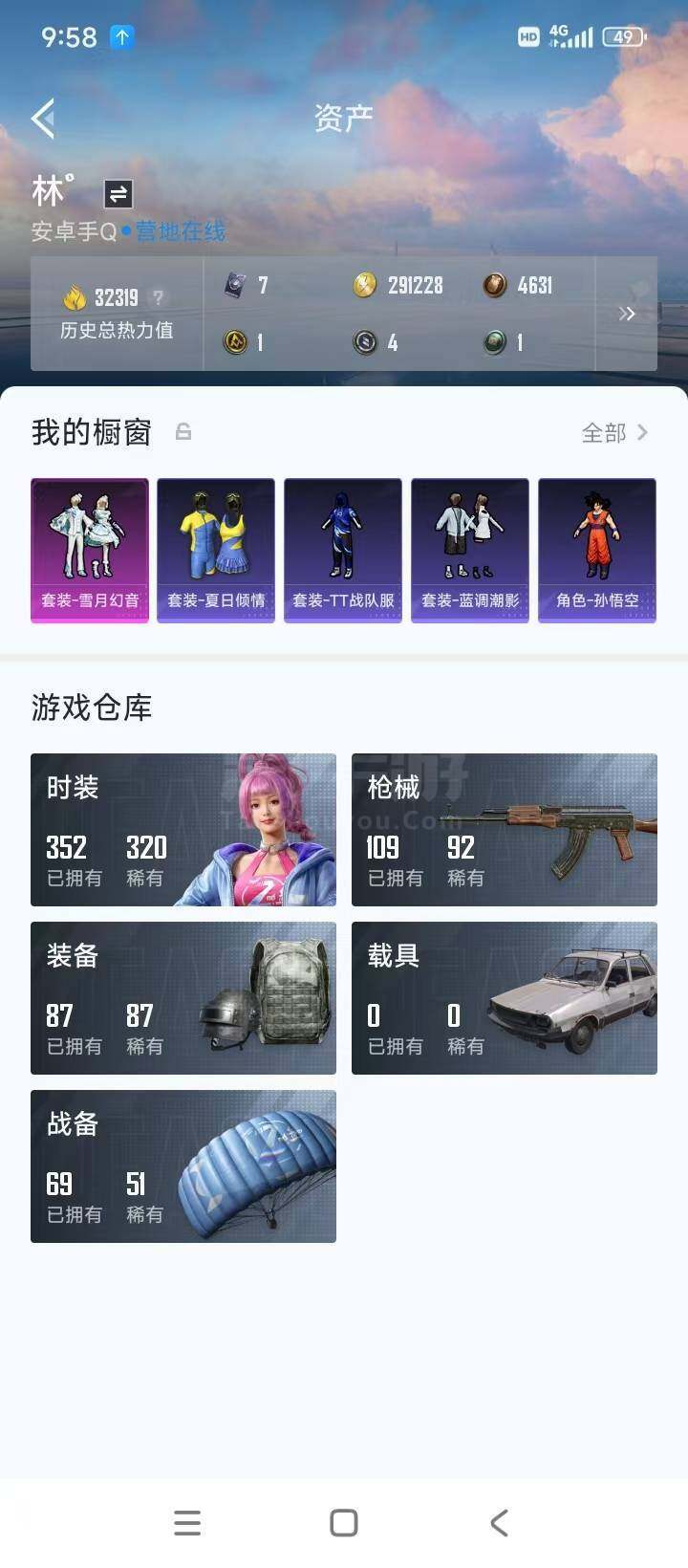View 全部 showcase items

tap(614, 433)
